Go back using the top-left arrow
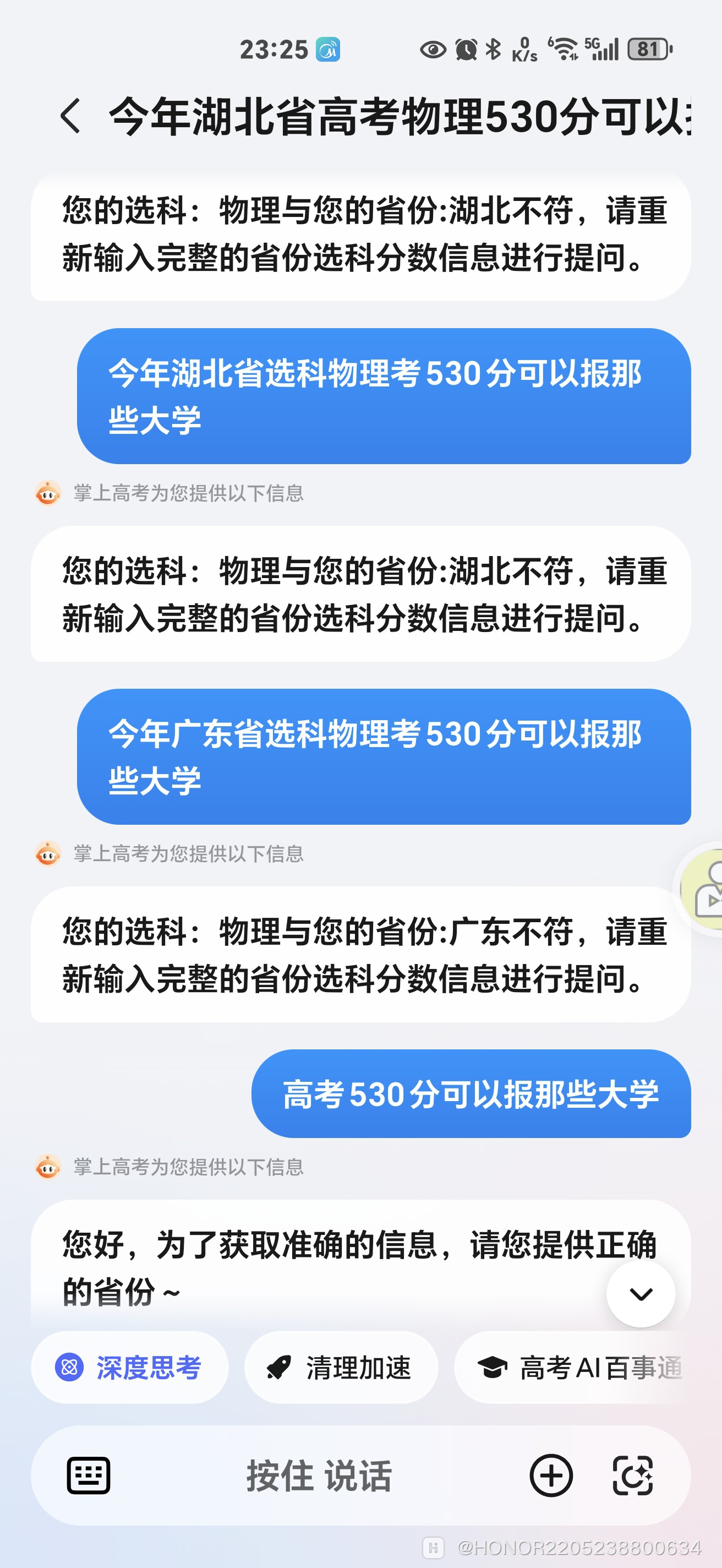Screen dimensions: 722x1568 click(x=70, y=116)
